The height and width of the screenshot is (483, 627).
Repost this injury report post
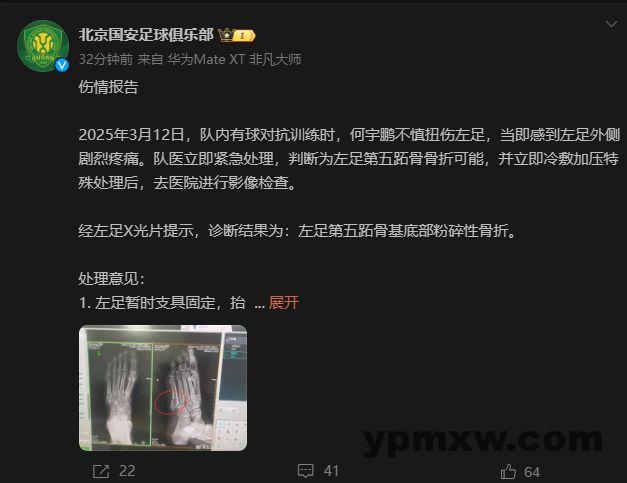click(x=115, y=470)
